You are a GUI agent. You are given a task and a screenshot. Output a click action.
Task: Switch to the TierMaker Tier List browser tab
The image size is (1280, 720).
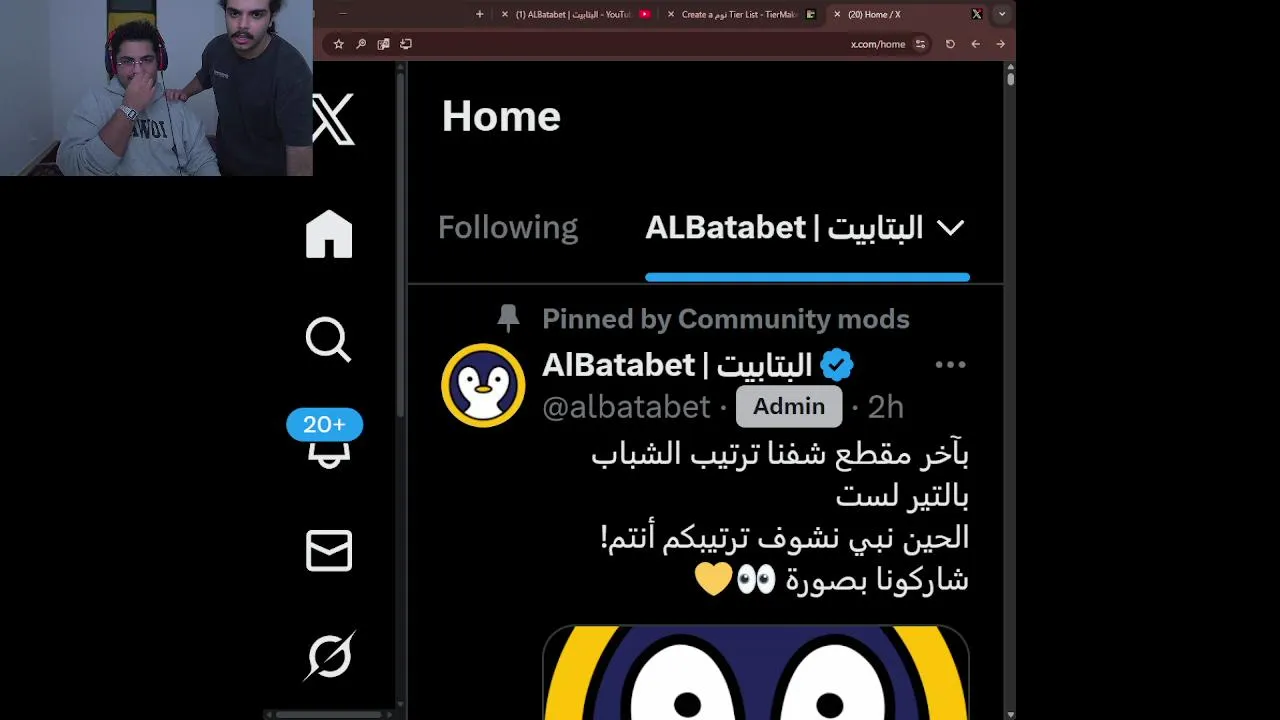pyautogui.click(x=738, y=15)
